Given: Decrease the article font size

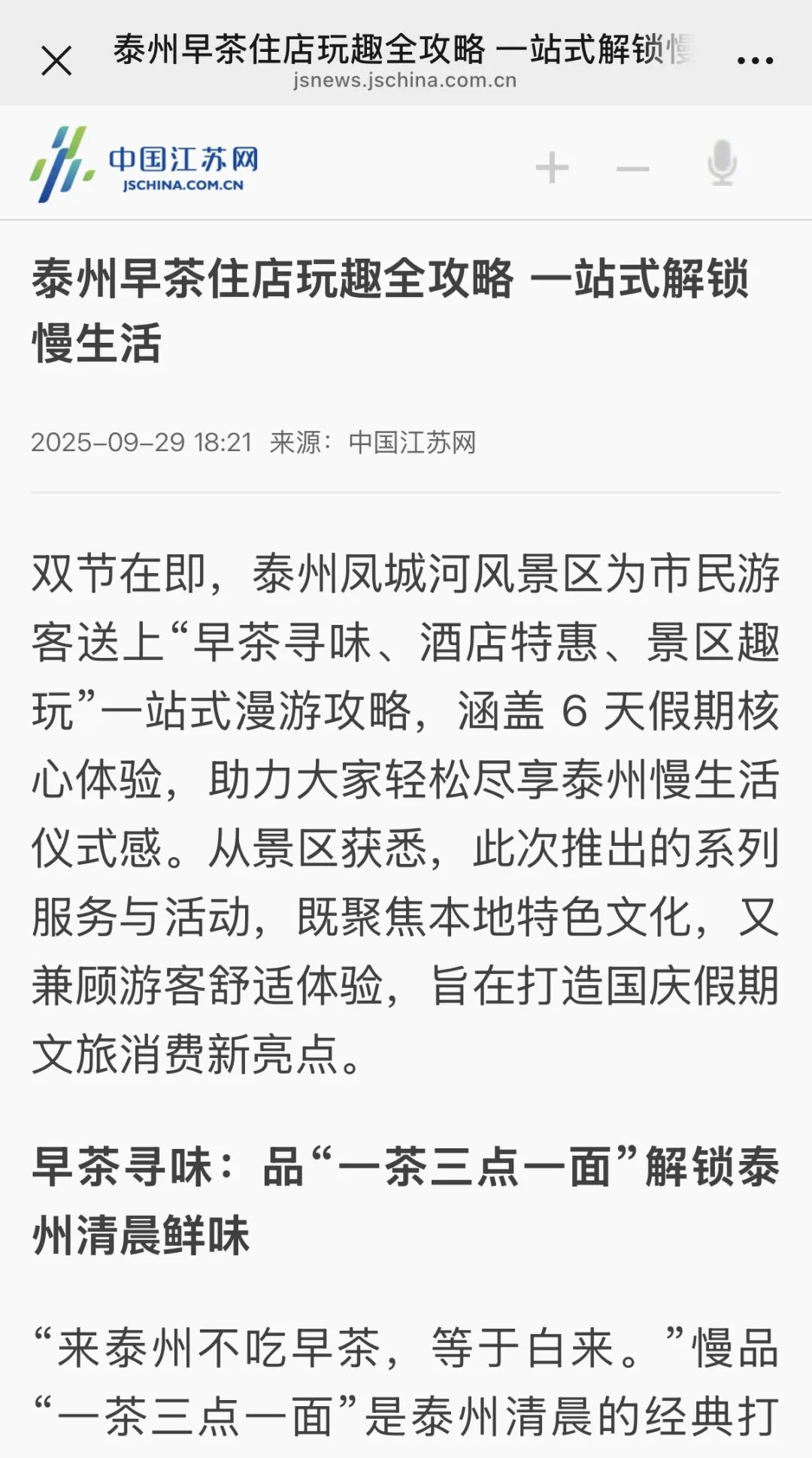Looking at the screenshot, I should [632, 168].
